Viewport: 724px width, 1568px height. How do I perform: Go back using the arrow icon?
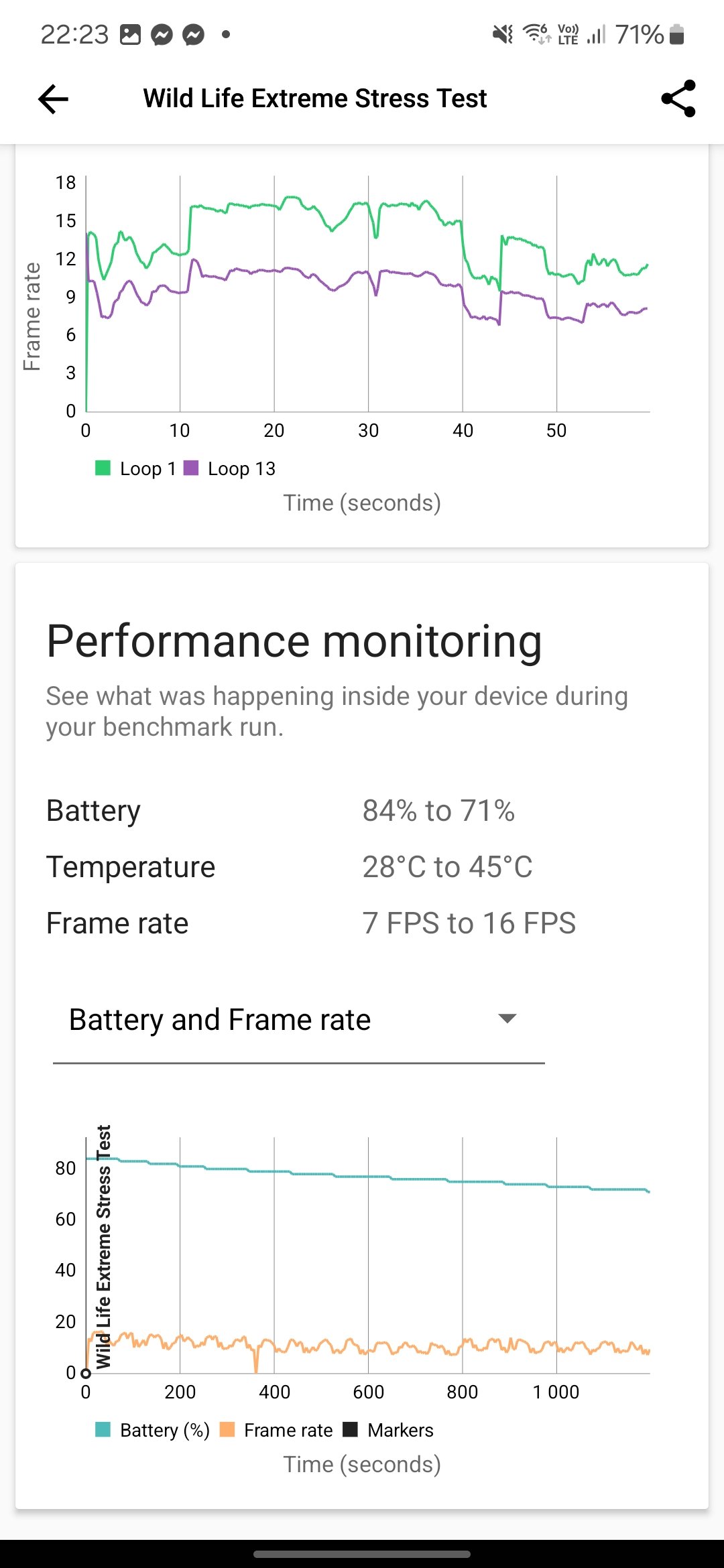click(x=53, y=99)
